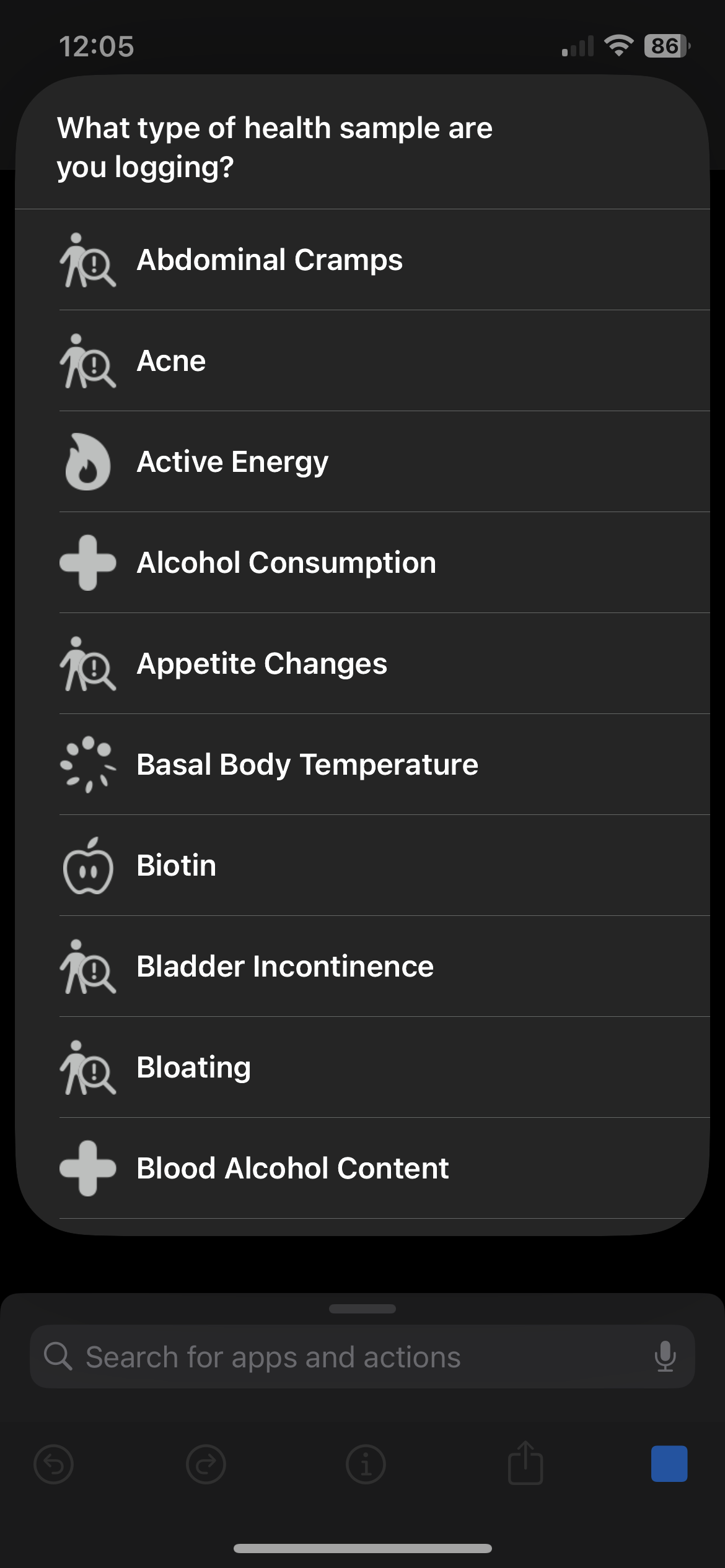Select Biotin as health sample

[x=177, y=866]
